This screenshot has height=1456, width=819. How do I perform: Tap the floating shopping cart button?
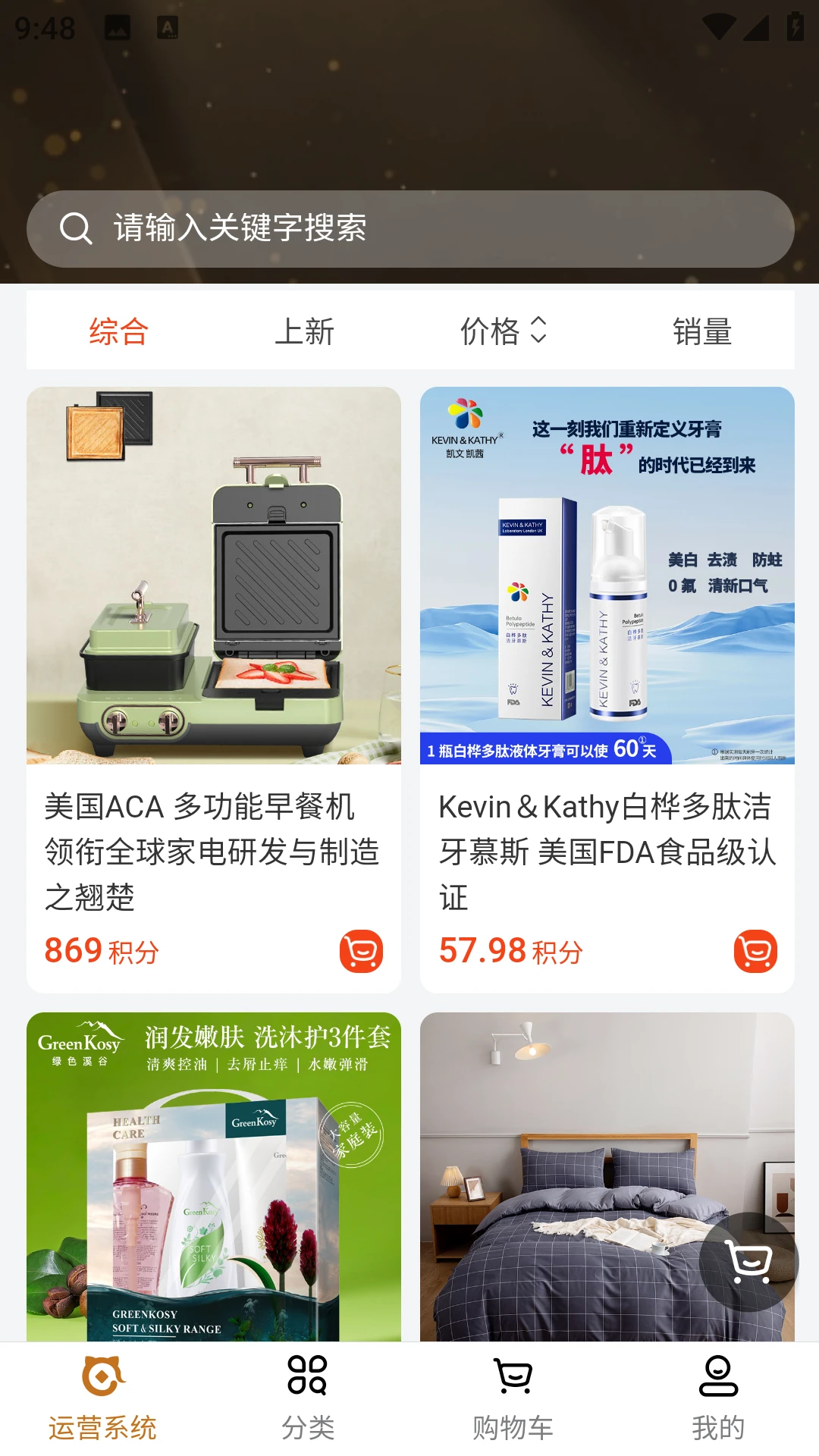[748, 1262]
